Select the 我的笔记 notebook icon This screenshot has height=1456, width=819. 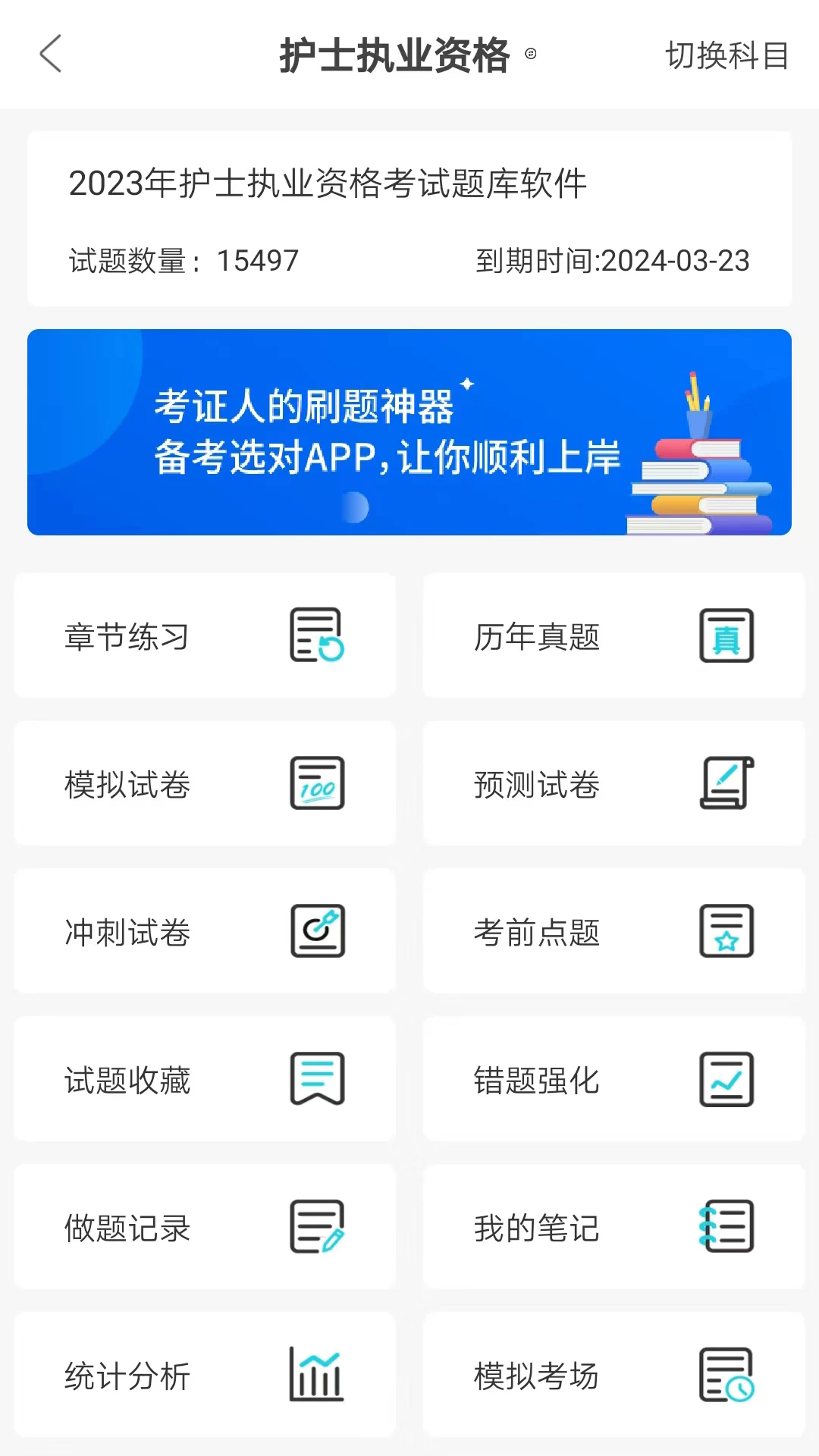(x=725, y=1227)
